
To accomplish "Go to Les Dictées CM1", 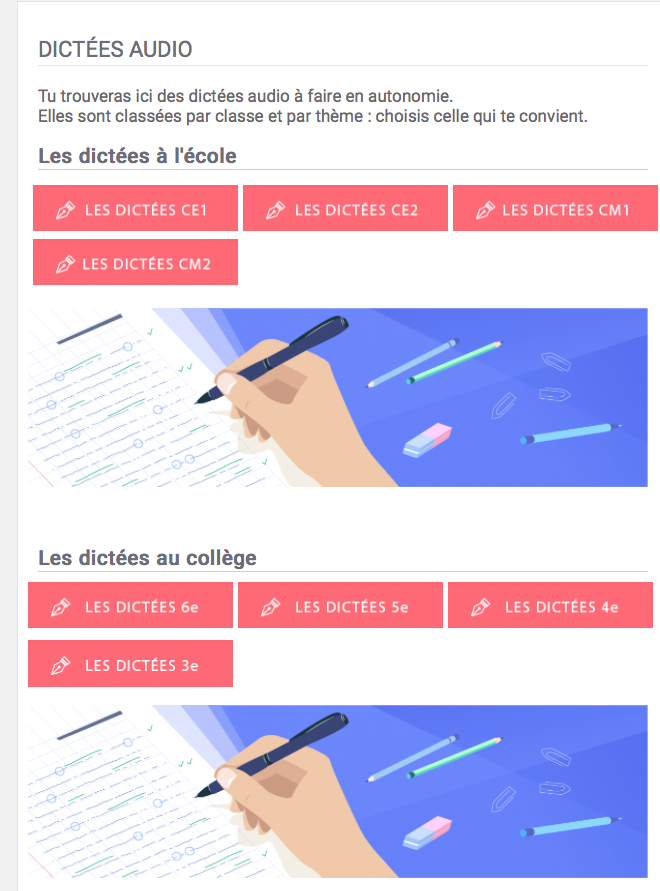I will 555,209.
